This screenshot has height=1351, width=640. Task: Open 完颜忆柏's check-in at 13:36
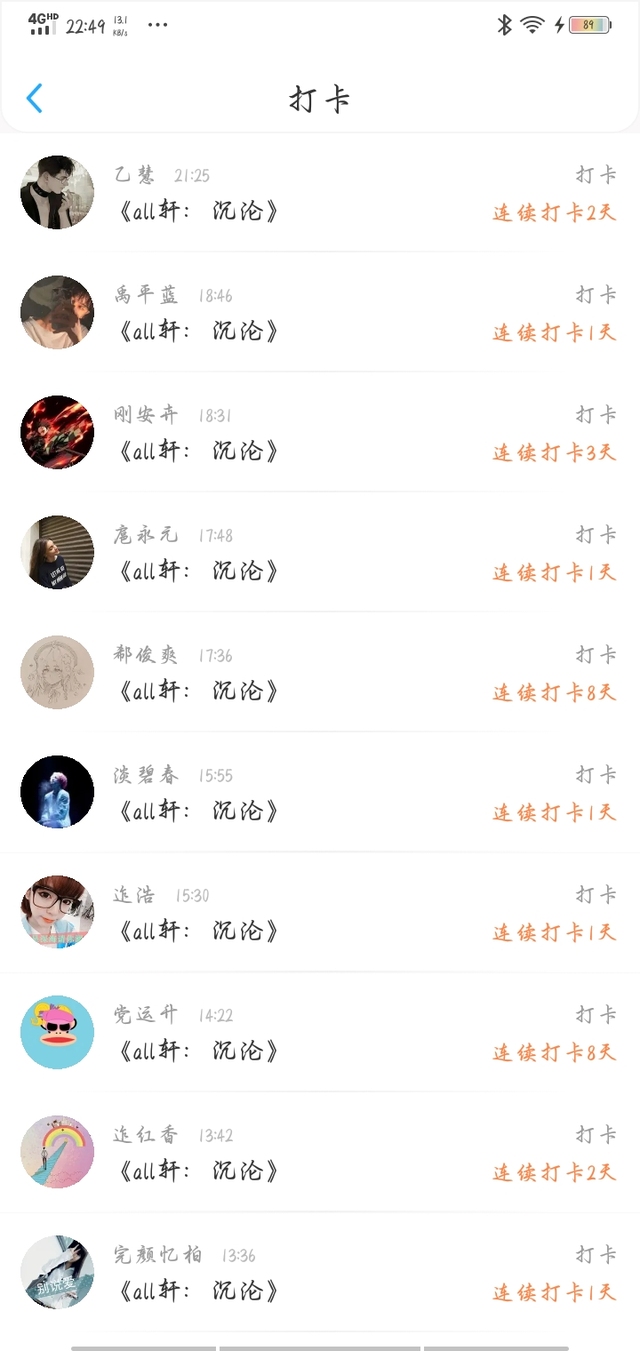[x=320, y=1272]
